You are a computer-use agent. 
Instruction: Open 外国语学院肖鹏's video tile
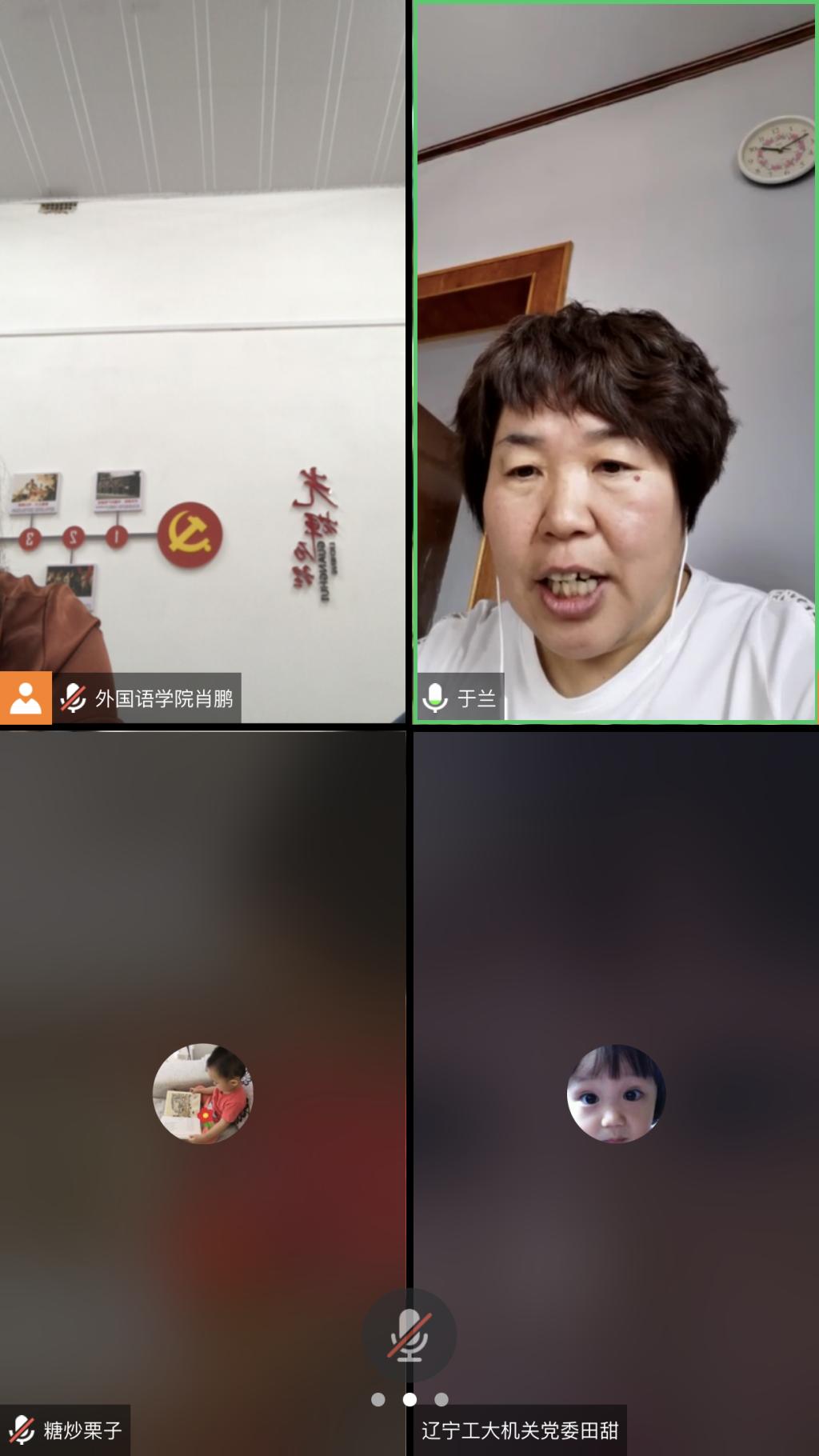[202, 360]
